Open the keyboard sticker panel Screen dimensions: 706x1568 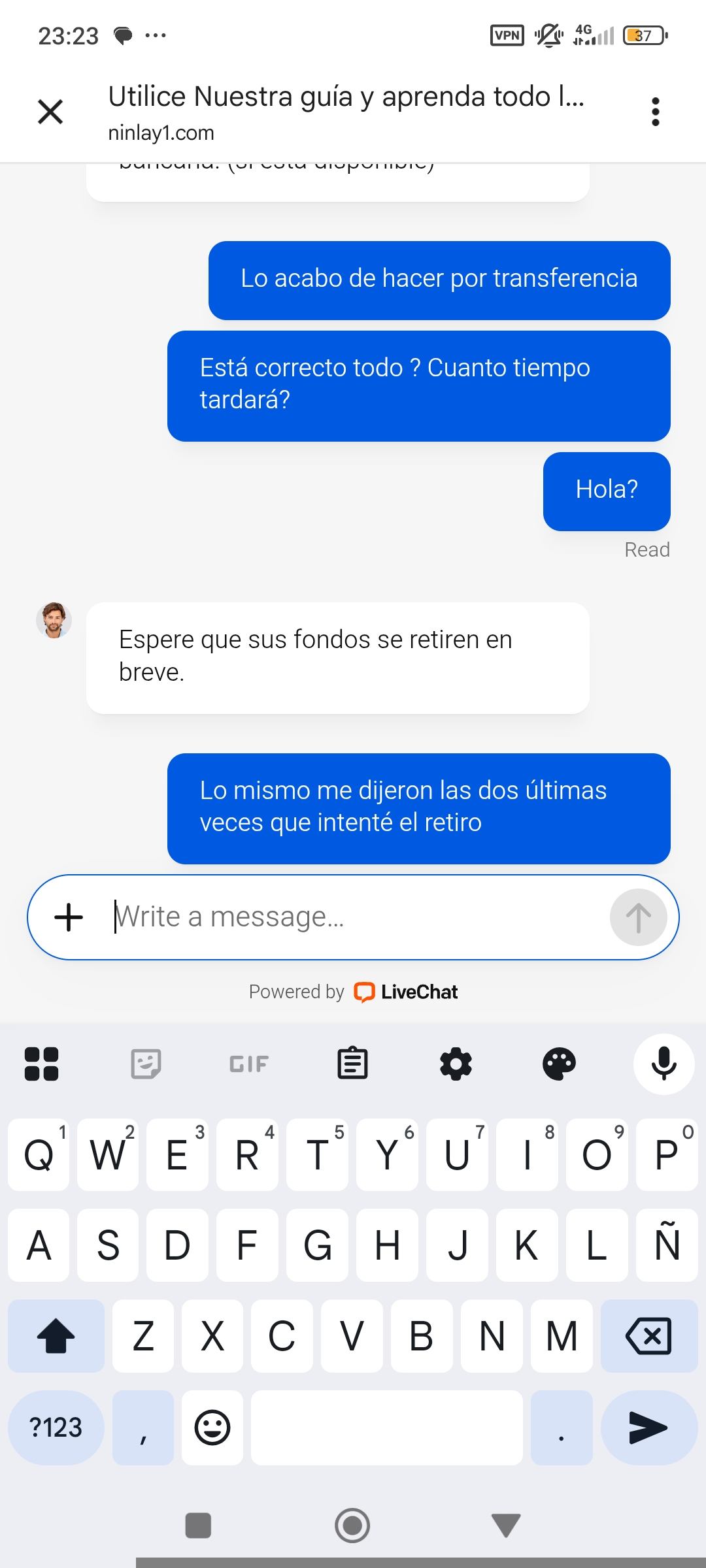coord(145,1064)
